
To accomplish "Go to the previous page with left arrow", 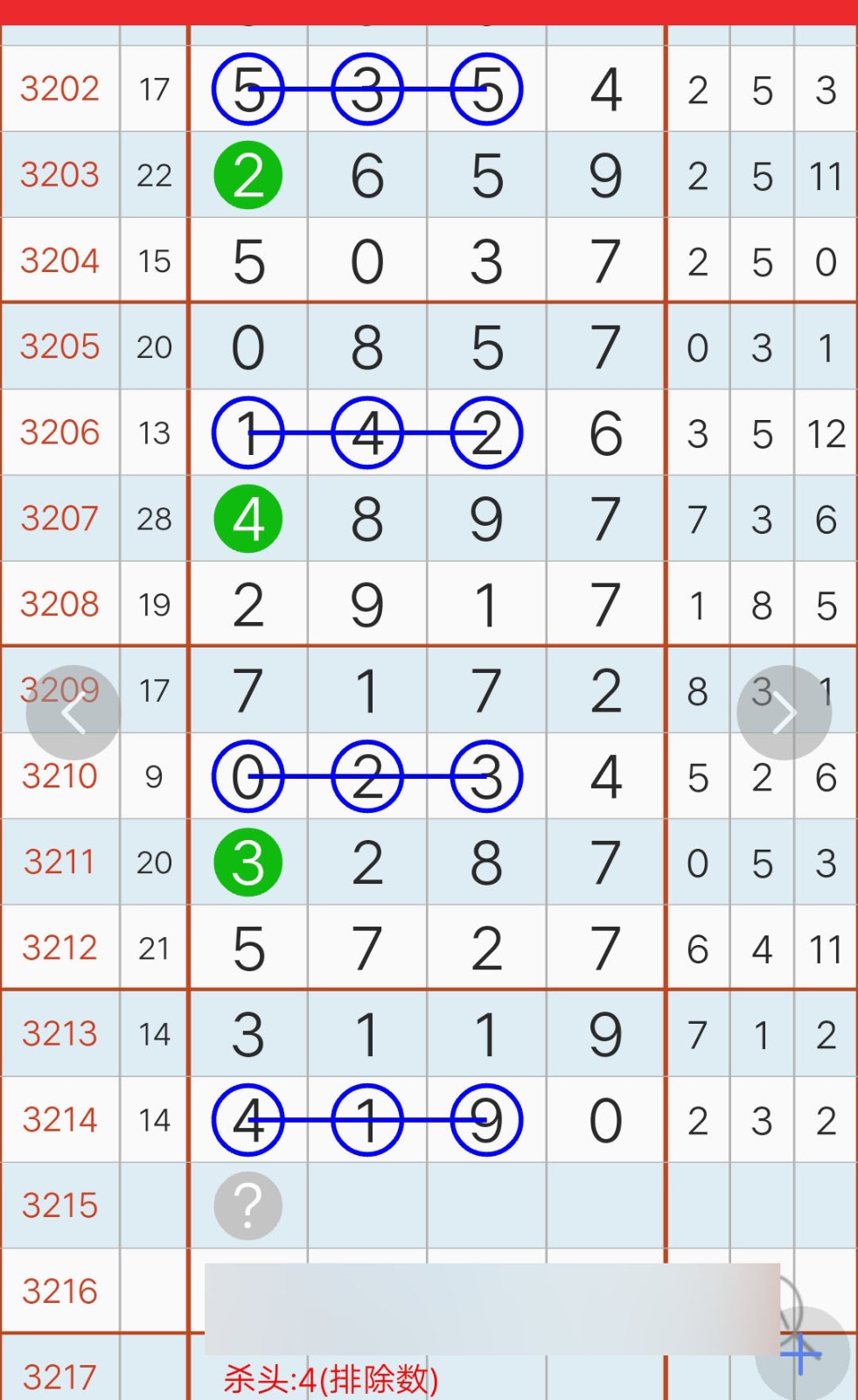I will pyautogui.click(x=73, y=713).
